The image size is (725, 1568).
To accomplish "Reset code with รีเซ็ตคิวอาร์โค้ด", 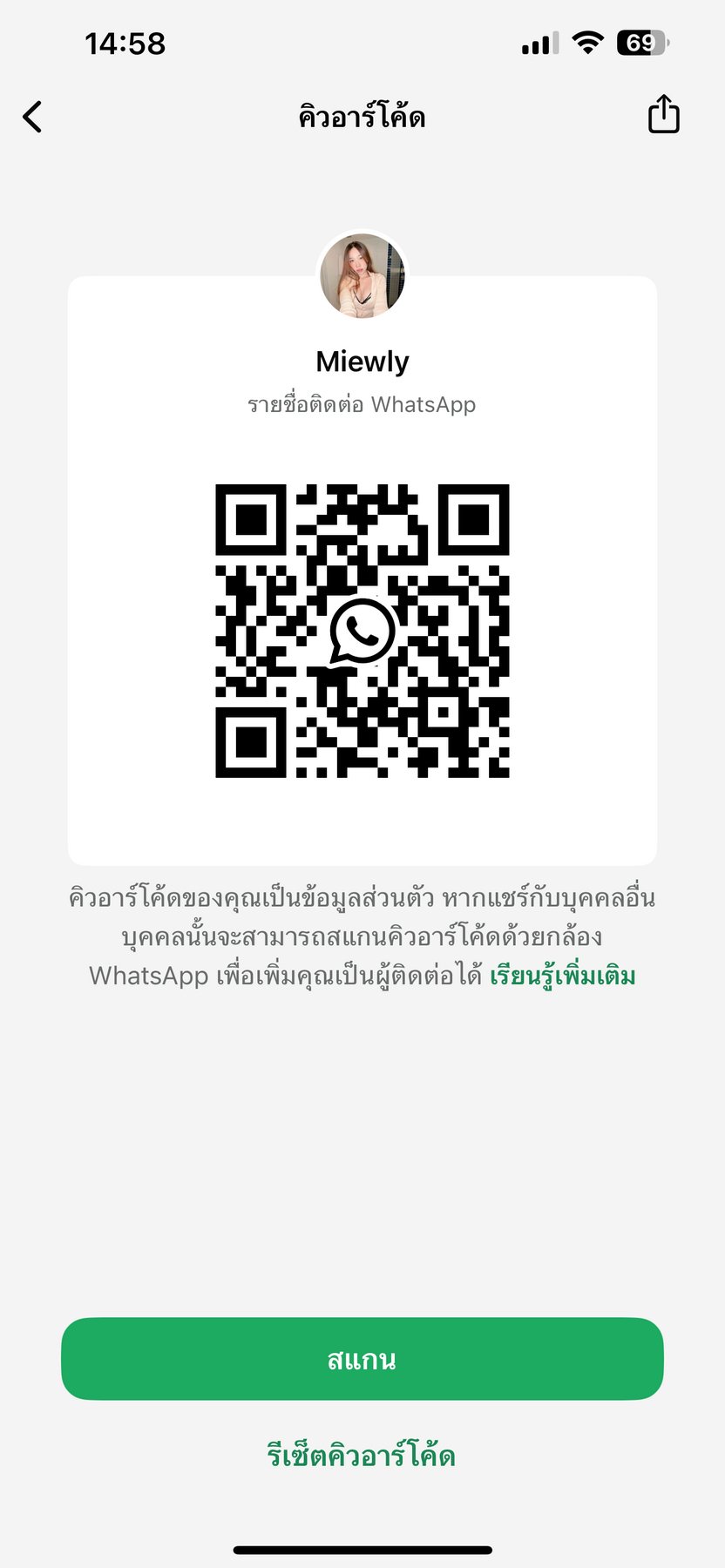I will (x=362, y=1455).
